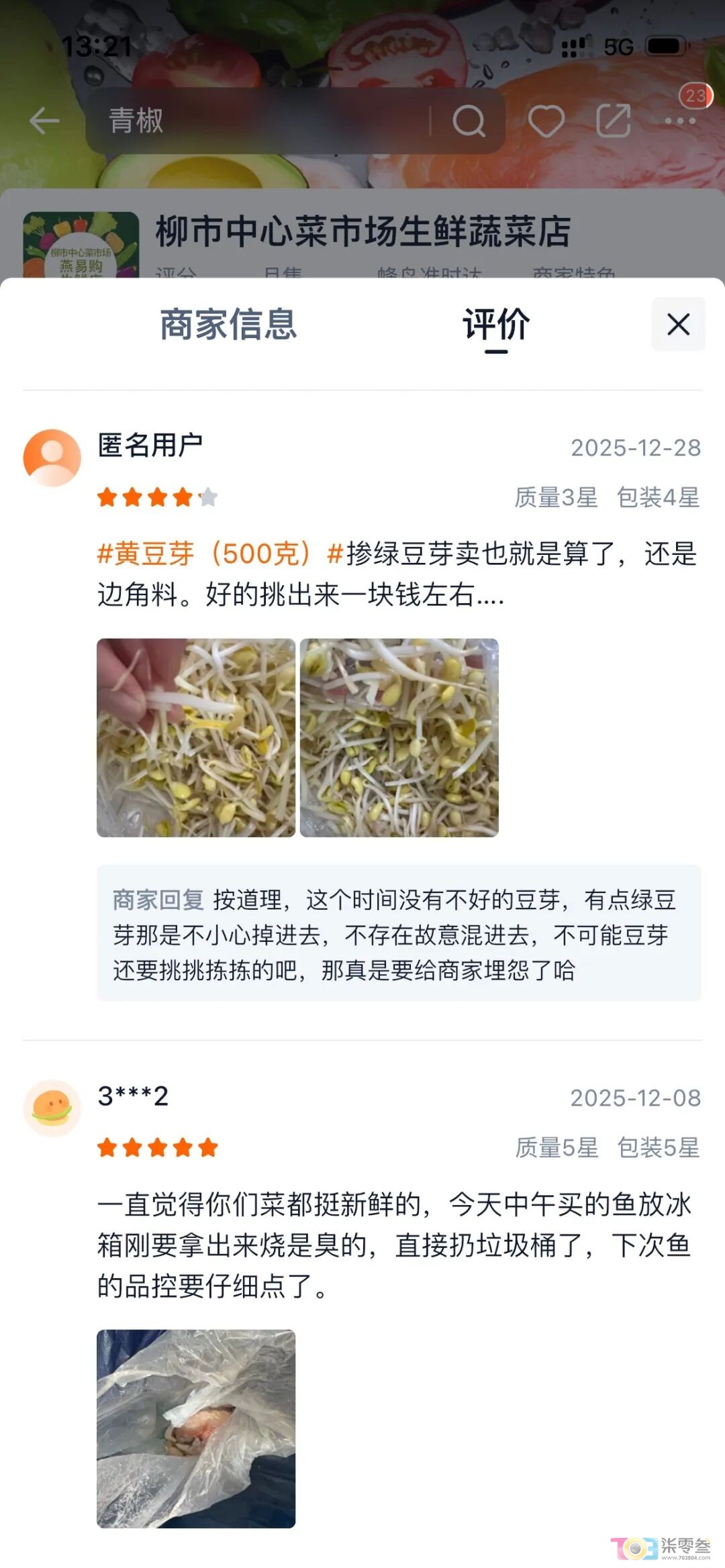Click the store logo of 柳市中心菜市场
This screenshot has height=1568, width=725.
[x=81, y=245]
